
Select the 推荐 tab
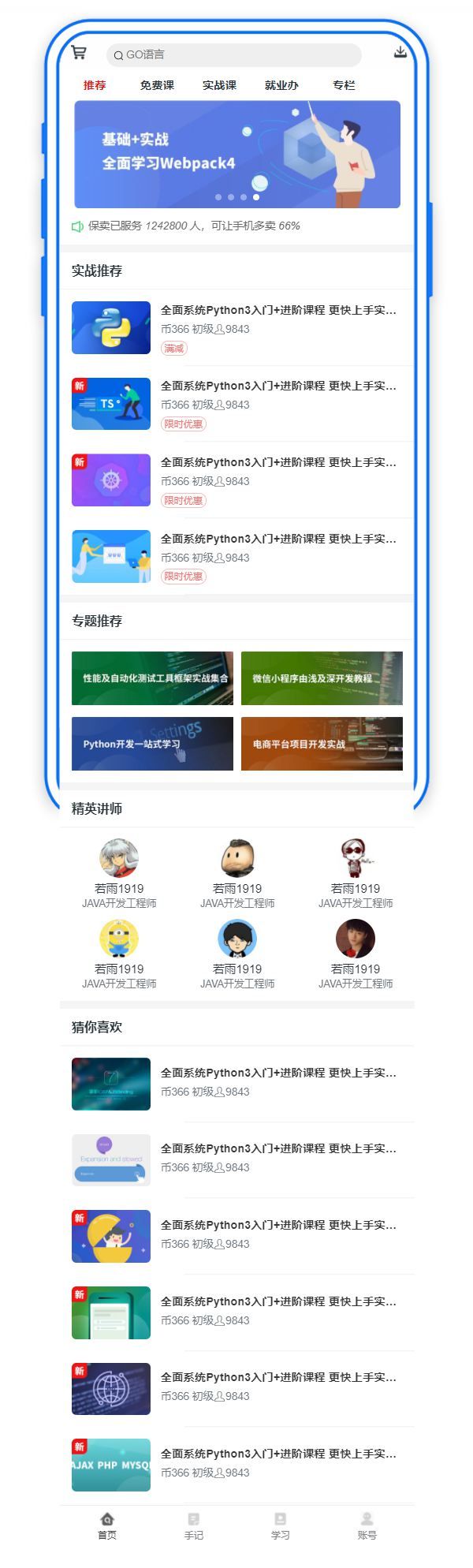pyautogui.click(x=95, y=85)
